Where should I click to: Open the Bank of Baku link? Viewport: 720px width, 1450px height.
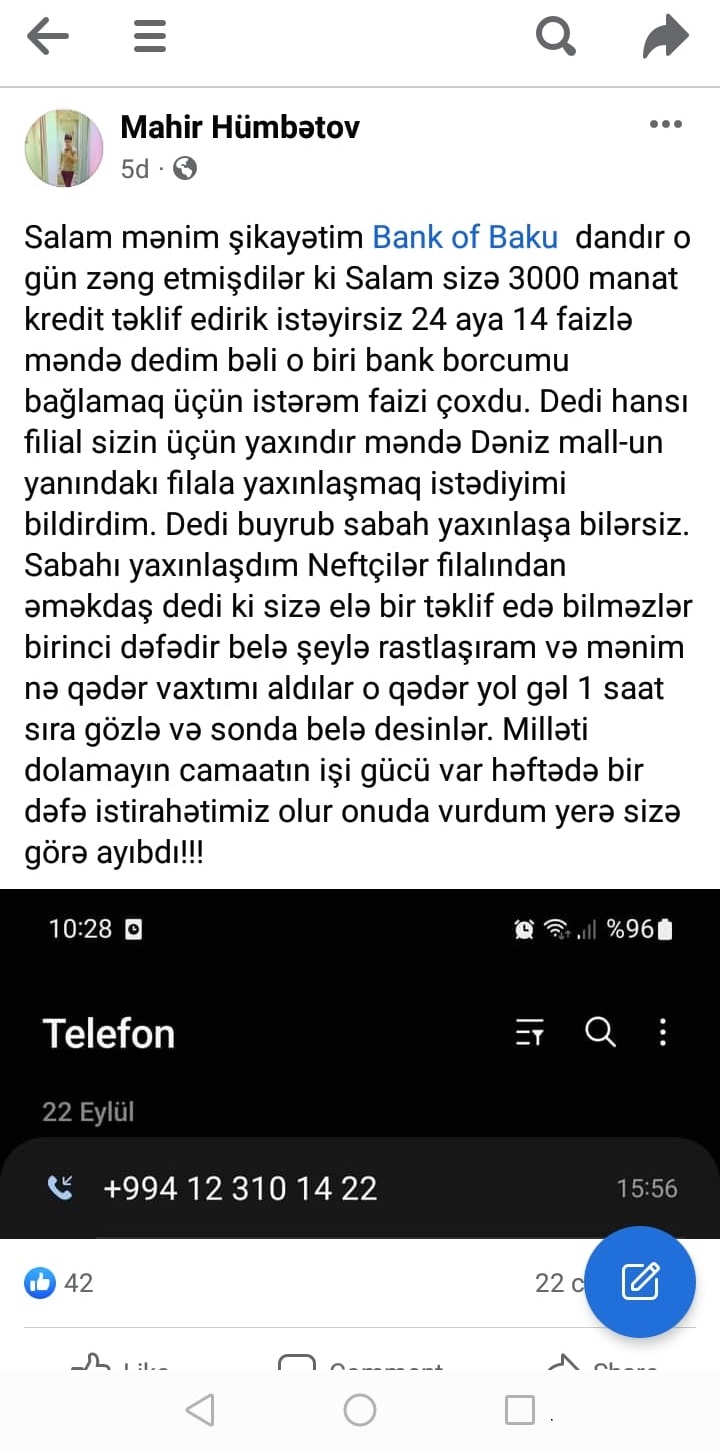pyautogui.click(x=465, y=237)
